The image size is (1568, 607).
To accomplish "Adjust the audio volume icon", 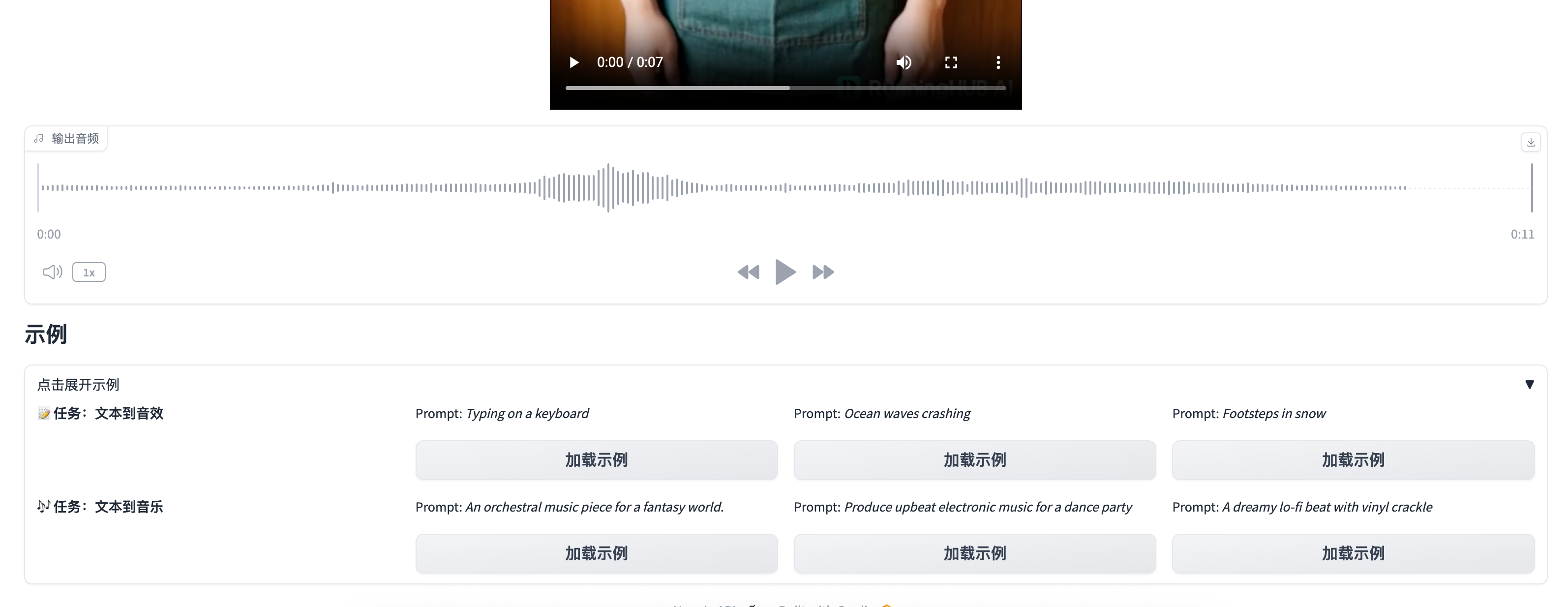I will tap(52, 272).
